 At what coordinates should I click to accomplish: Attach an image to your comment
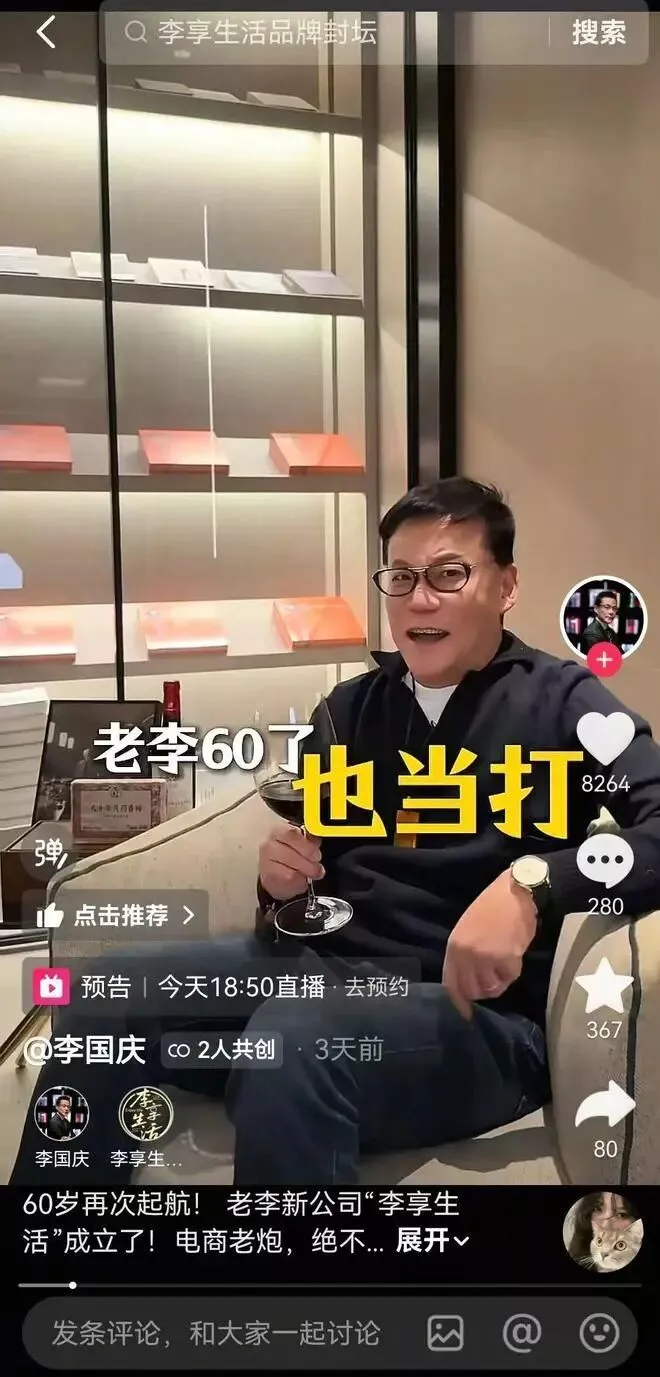click(x=445, y=1332)
